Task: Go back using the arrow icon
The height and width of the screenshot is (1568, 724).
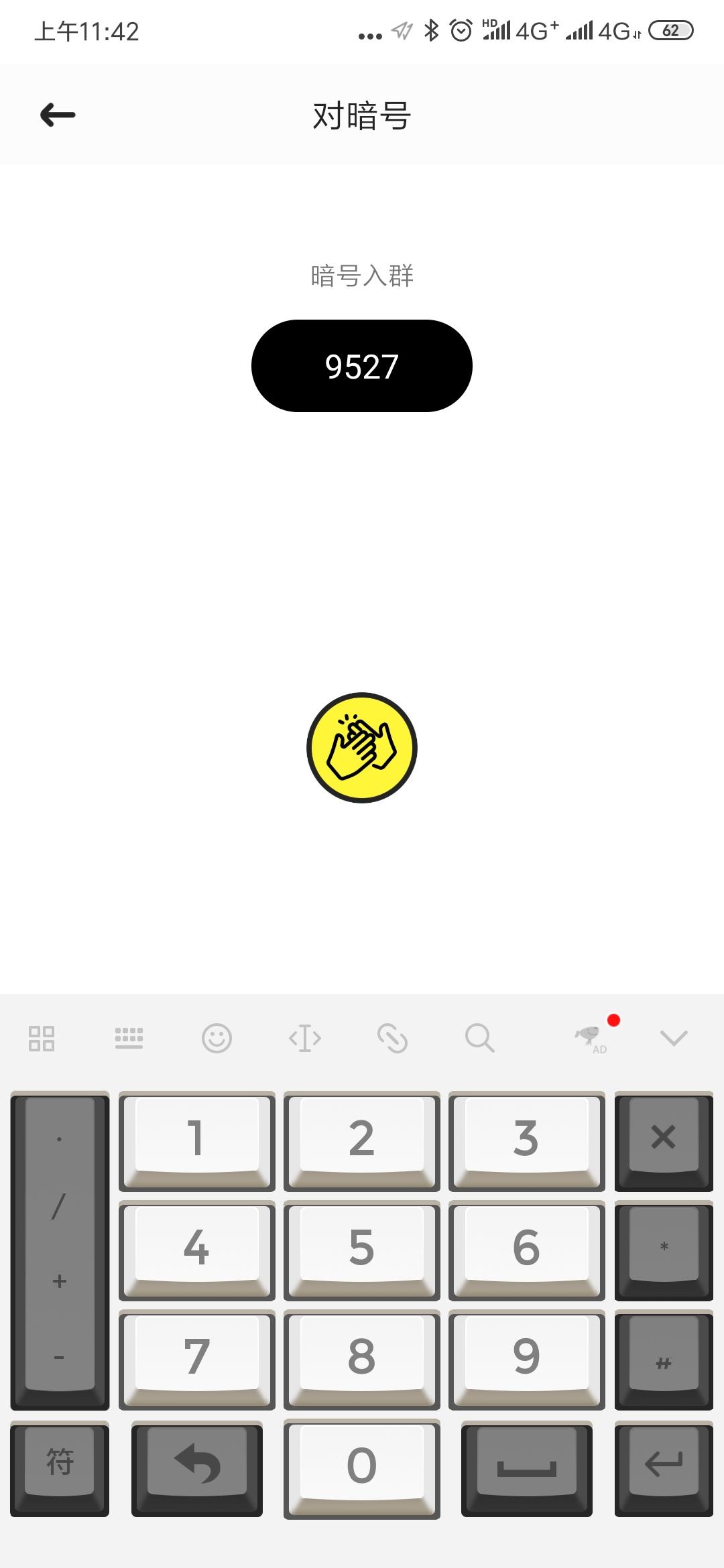Action: (58, 115)
